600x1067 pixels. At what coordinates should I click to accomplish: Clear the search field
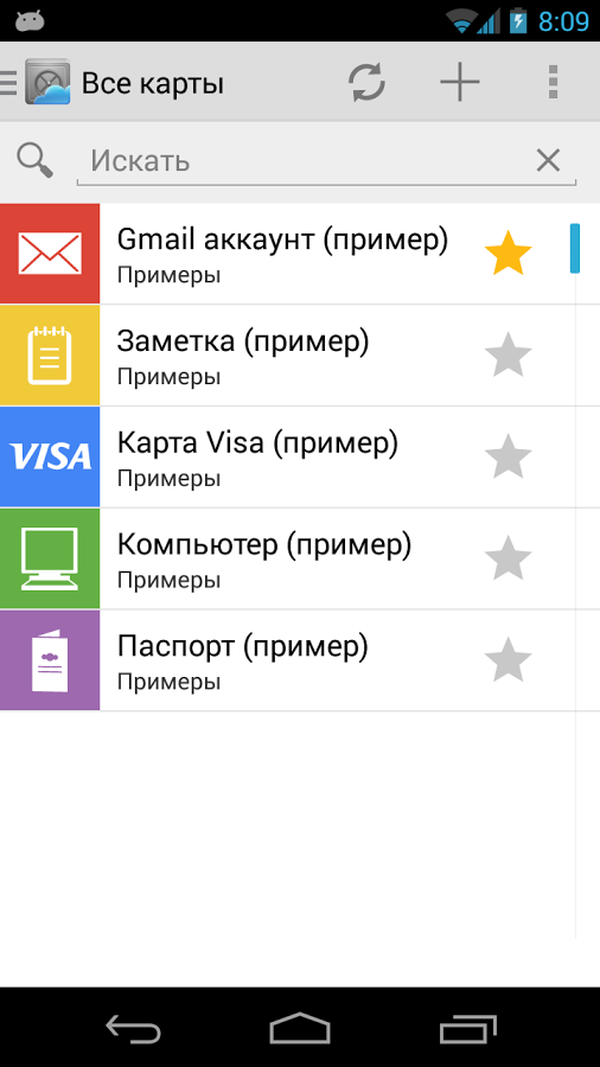(548, 160)
